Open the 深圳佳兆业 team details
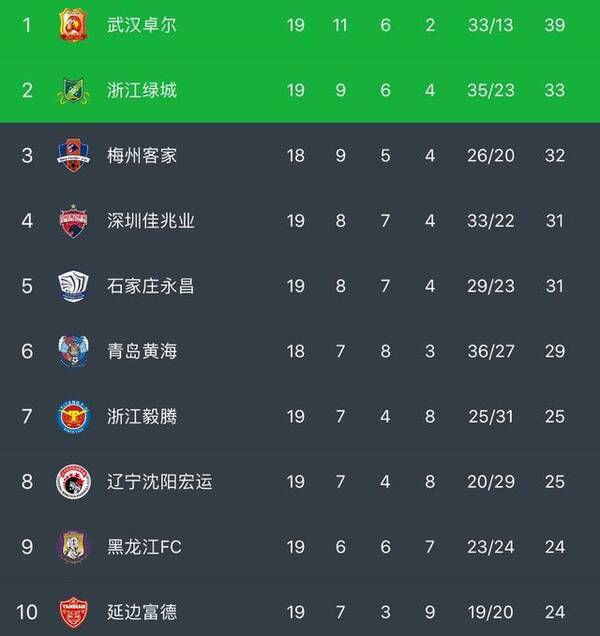Screen dimensions: 600x636 150,221
